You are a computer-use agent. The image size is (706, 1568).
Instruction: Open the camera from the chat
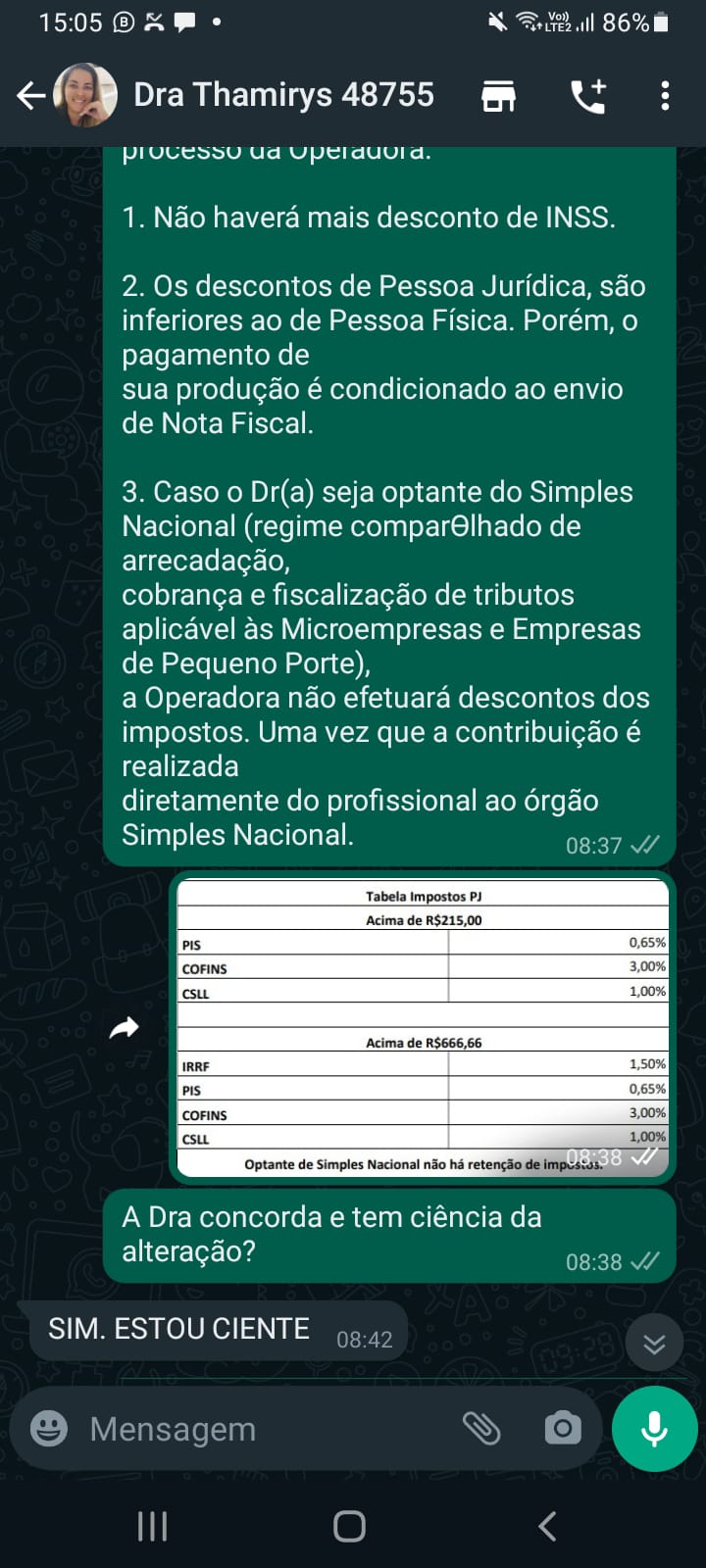(562, 1429)
